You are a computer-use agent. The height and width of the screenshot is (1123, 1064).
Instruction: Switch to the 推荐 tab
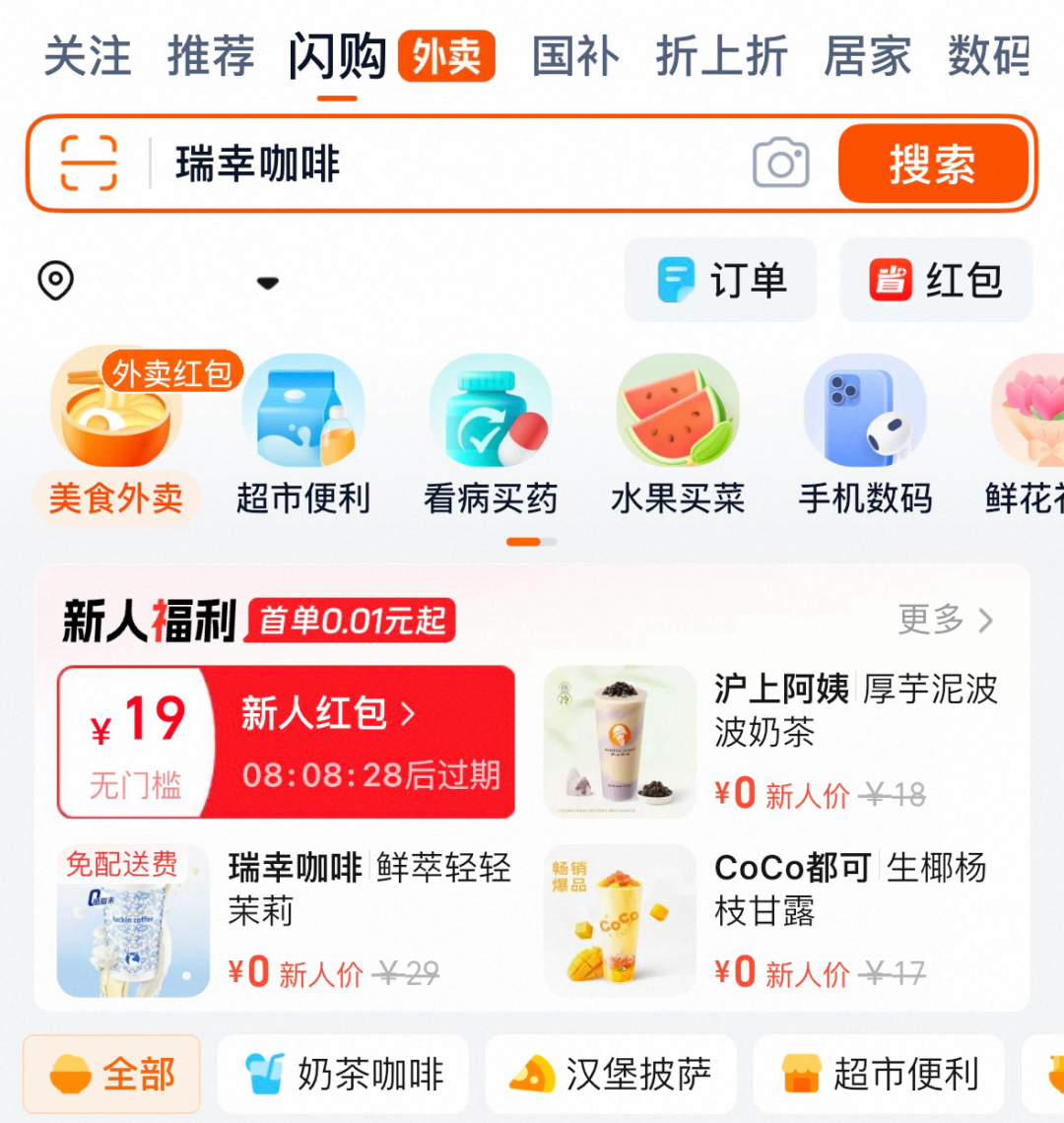click(x=211, y=56)
